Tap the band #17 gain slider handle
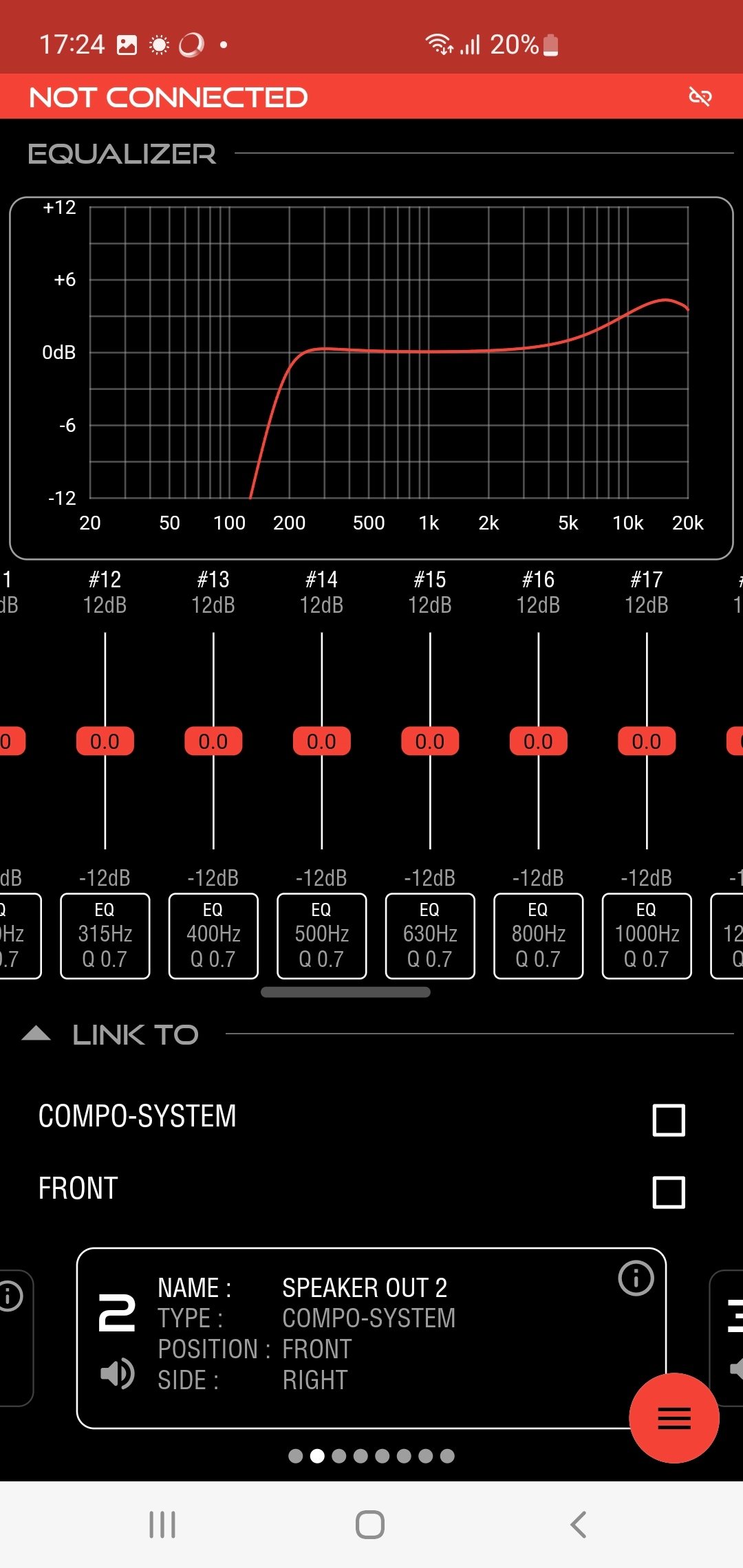The height and width of the screenshot is (1568, 743). [647, 741]
